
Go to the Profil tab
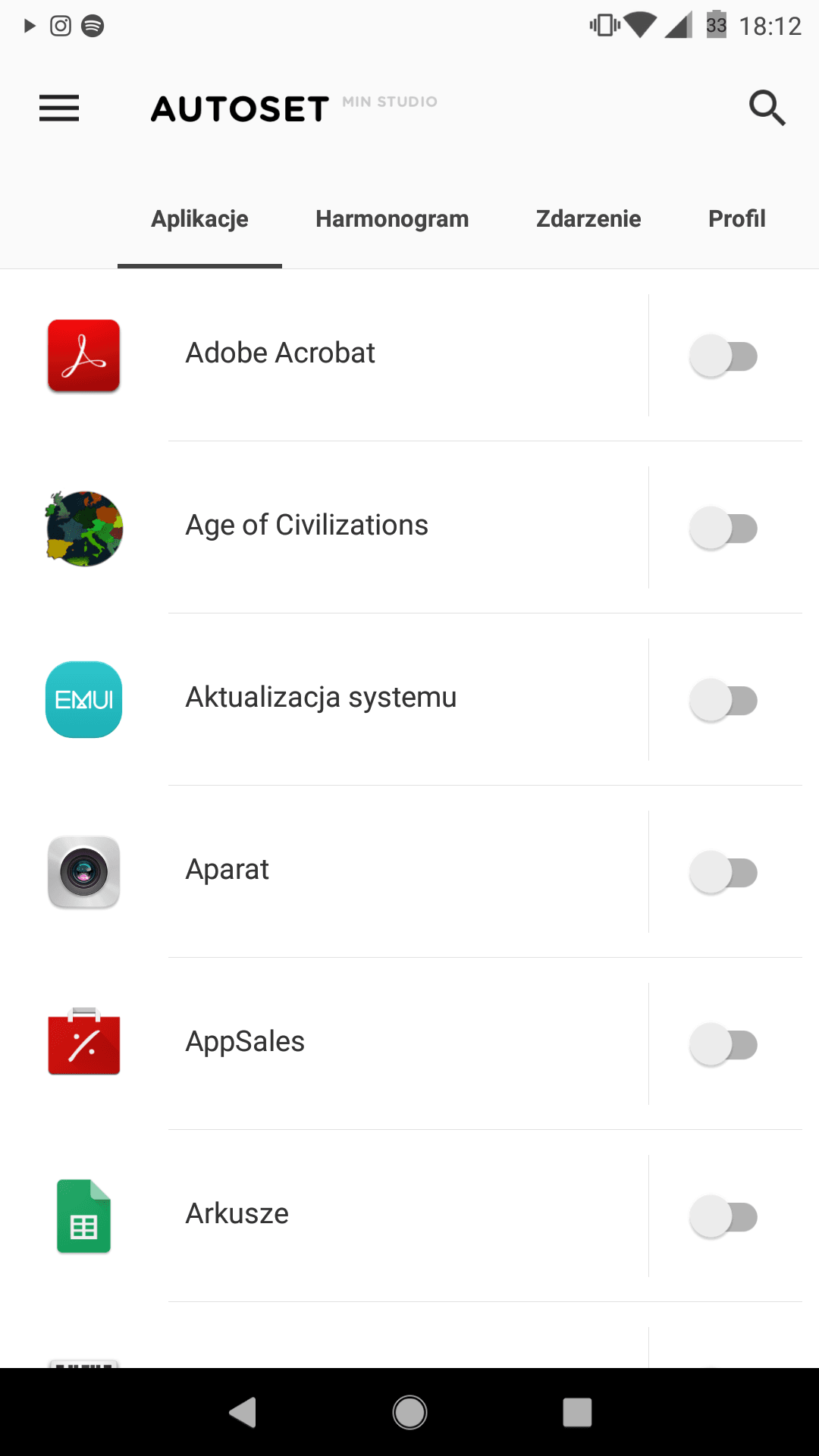click(x=736, y=218)
